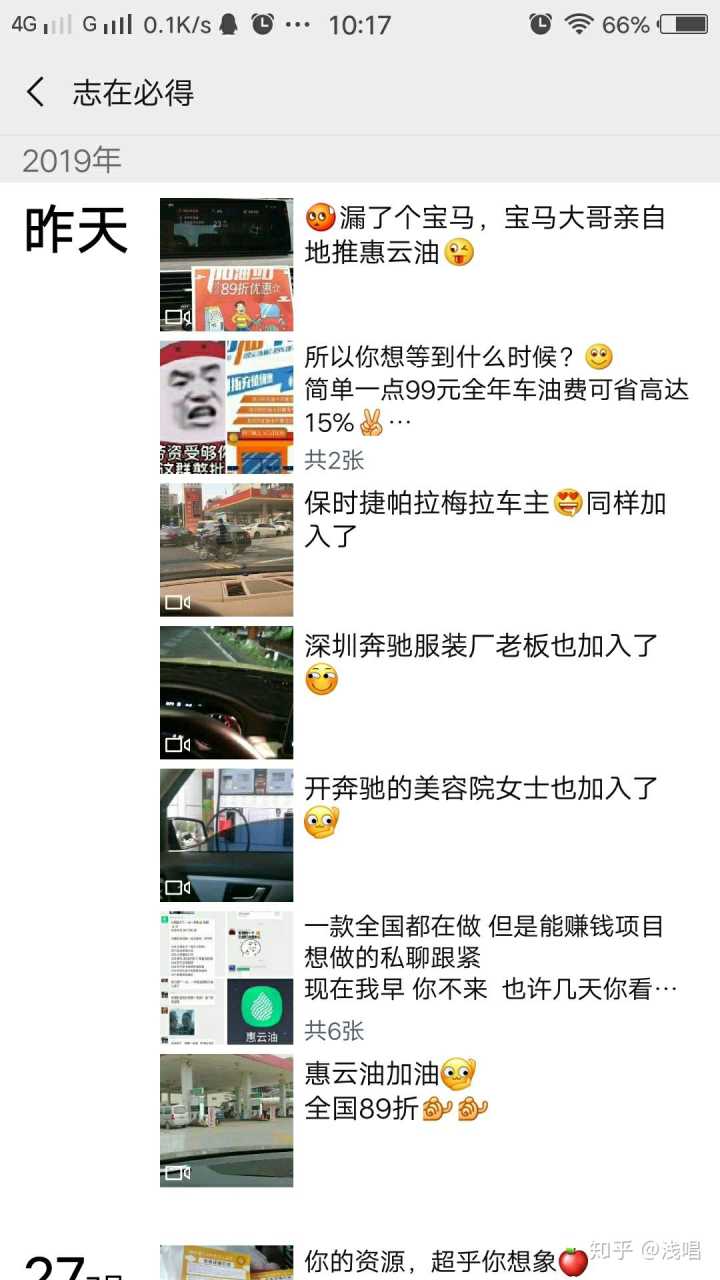This screenshot has width=720, height=1280.
Task: Open the 保时捷帕拉梅拉车主 video post
Action: 226,549
